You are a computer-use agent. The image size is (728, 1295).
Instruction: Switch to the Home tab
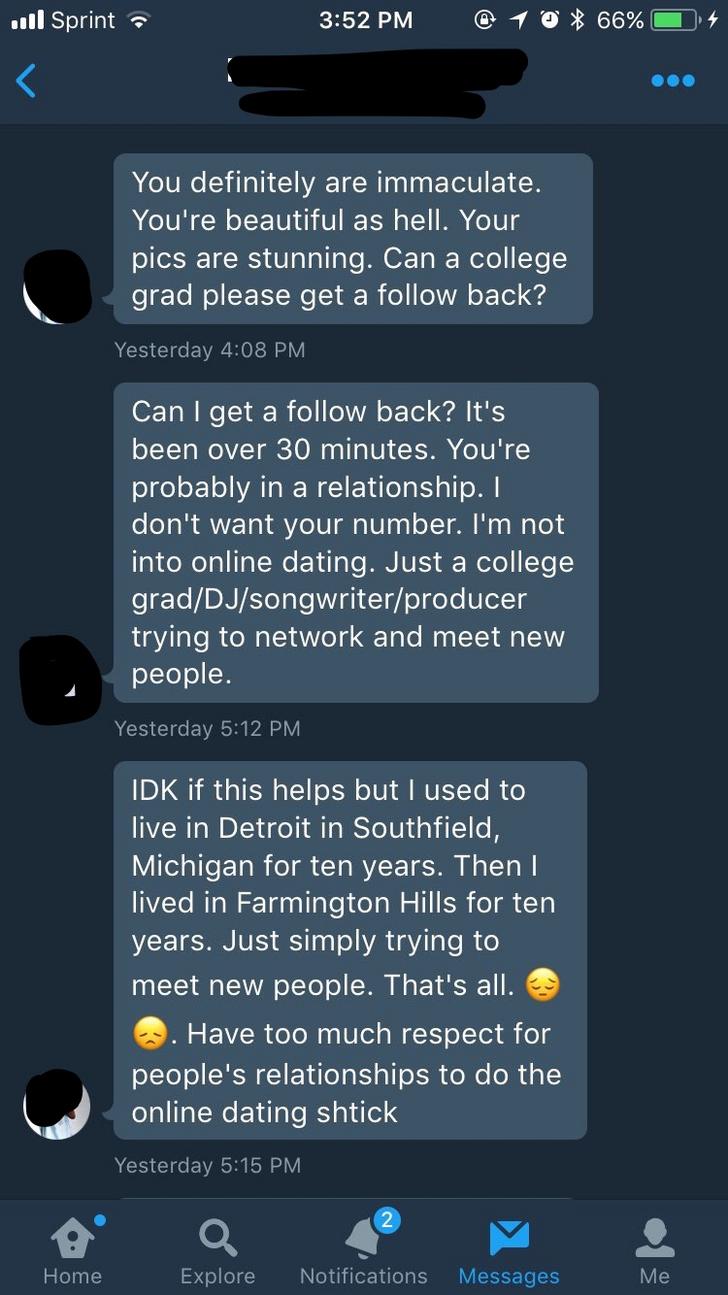pos(72,1249)
